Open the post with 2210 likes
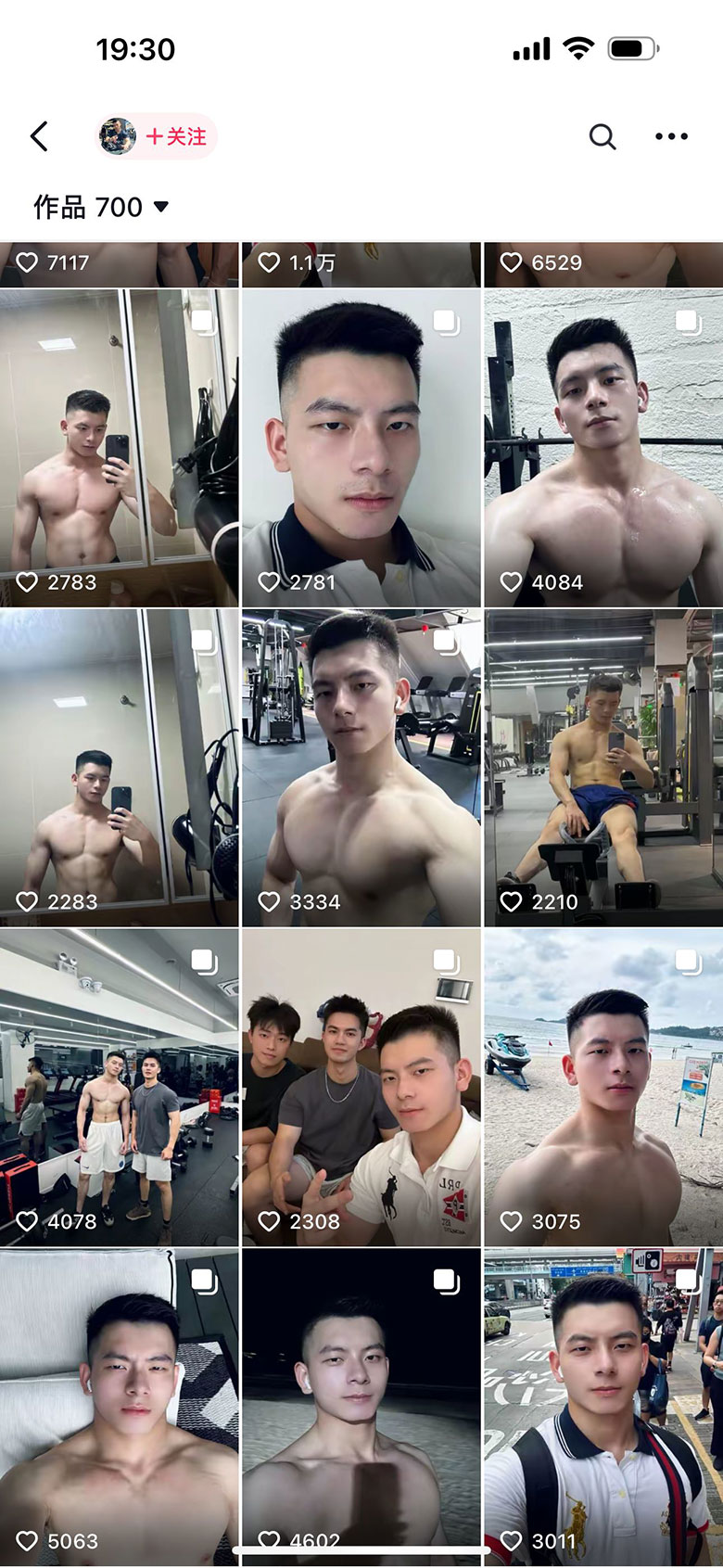The width and height of the screenshot is (723, 1568). (x=603, y=767)
